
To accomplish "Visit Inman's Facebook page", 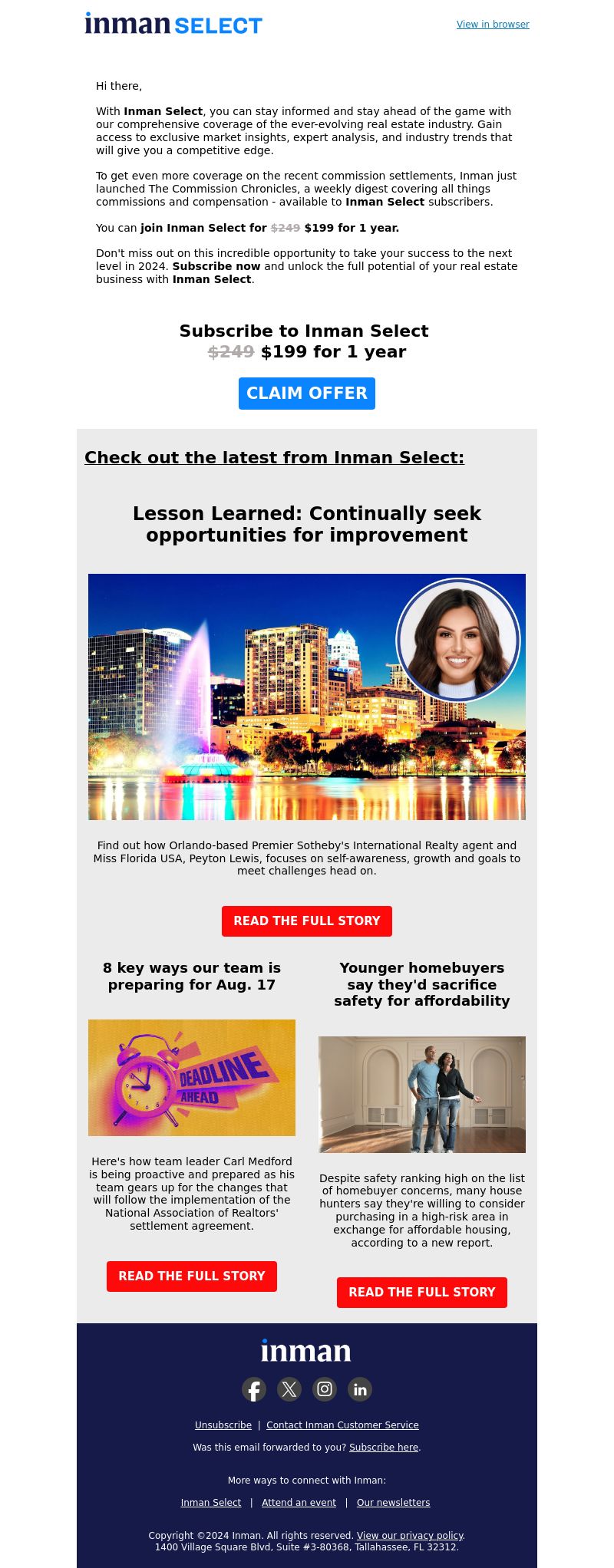I will pos(254,1389).
